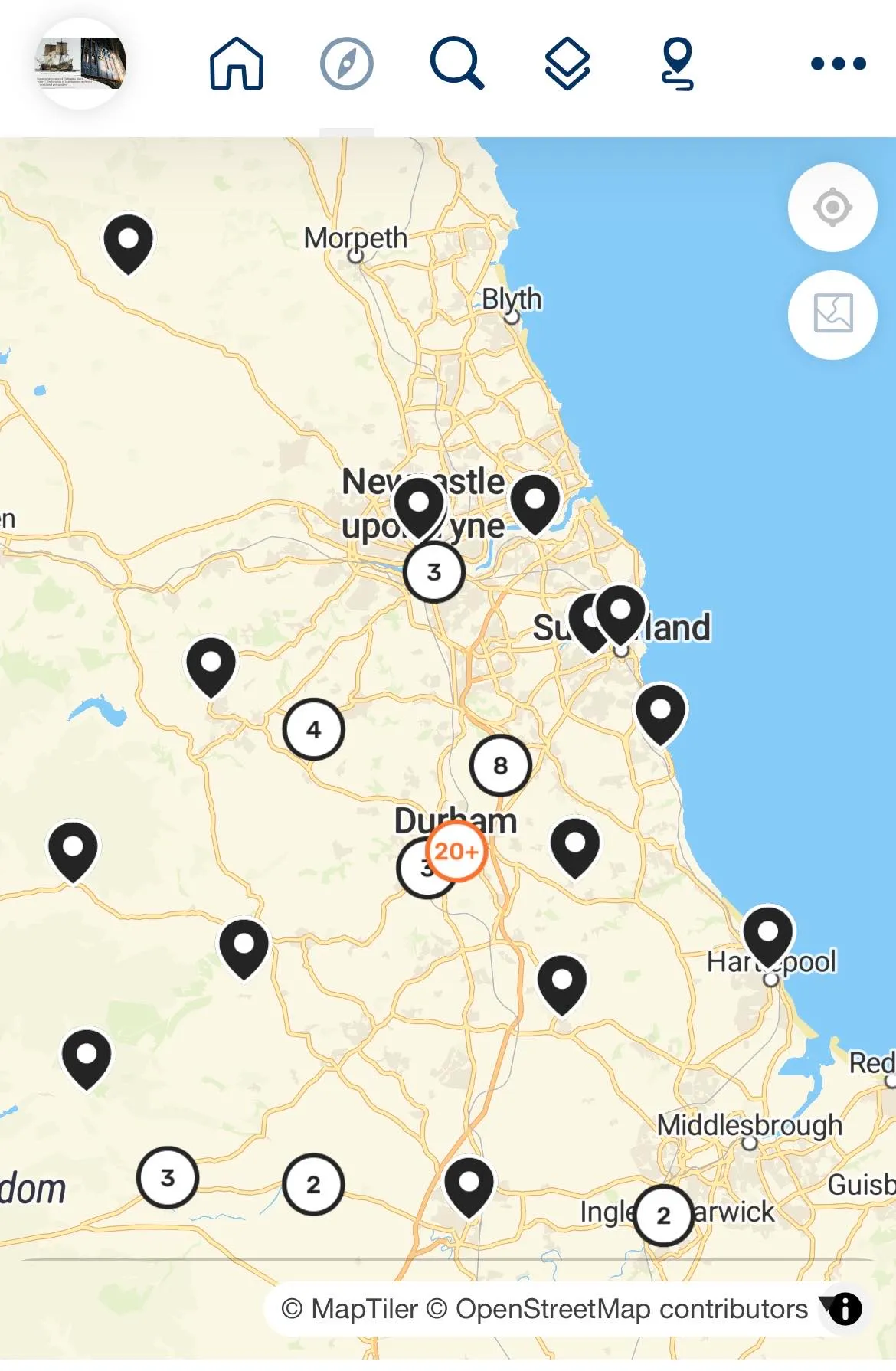
Task: Center map on my location
Action: coord(832,207)
